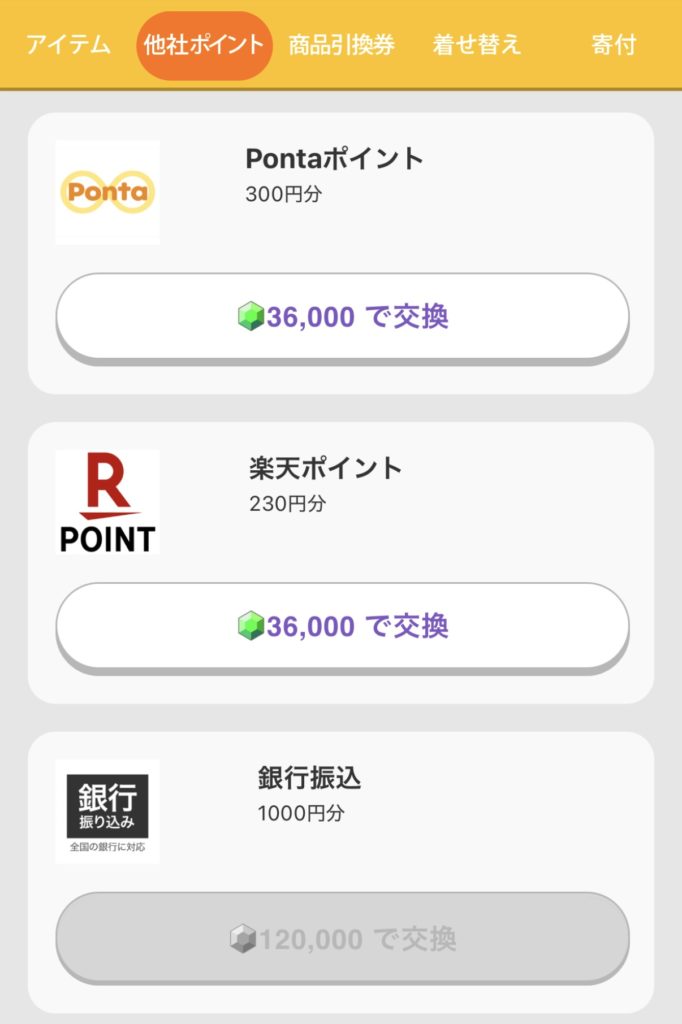Switch to the 寄付 tab
This screenshot has width=682, height=1024.
point(613,45)
